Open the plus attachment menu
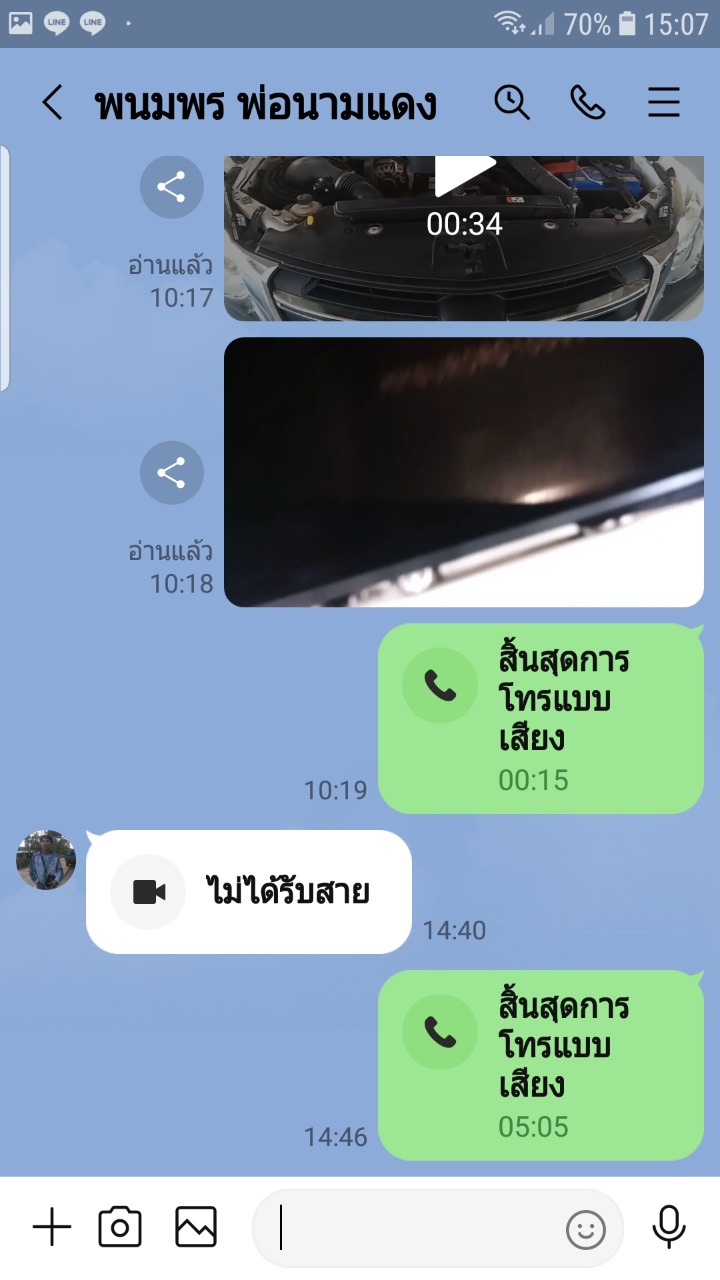Viewport: 720px width, 1280px height. pyautogui.click(x=52, y=1227)
